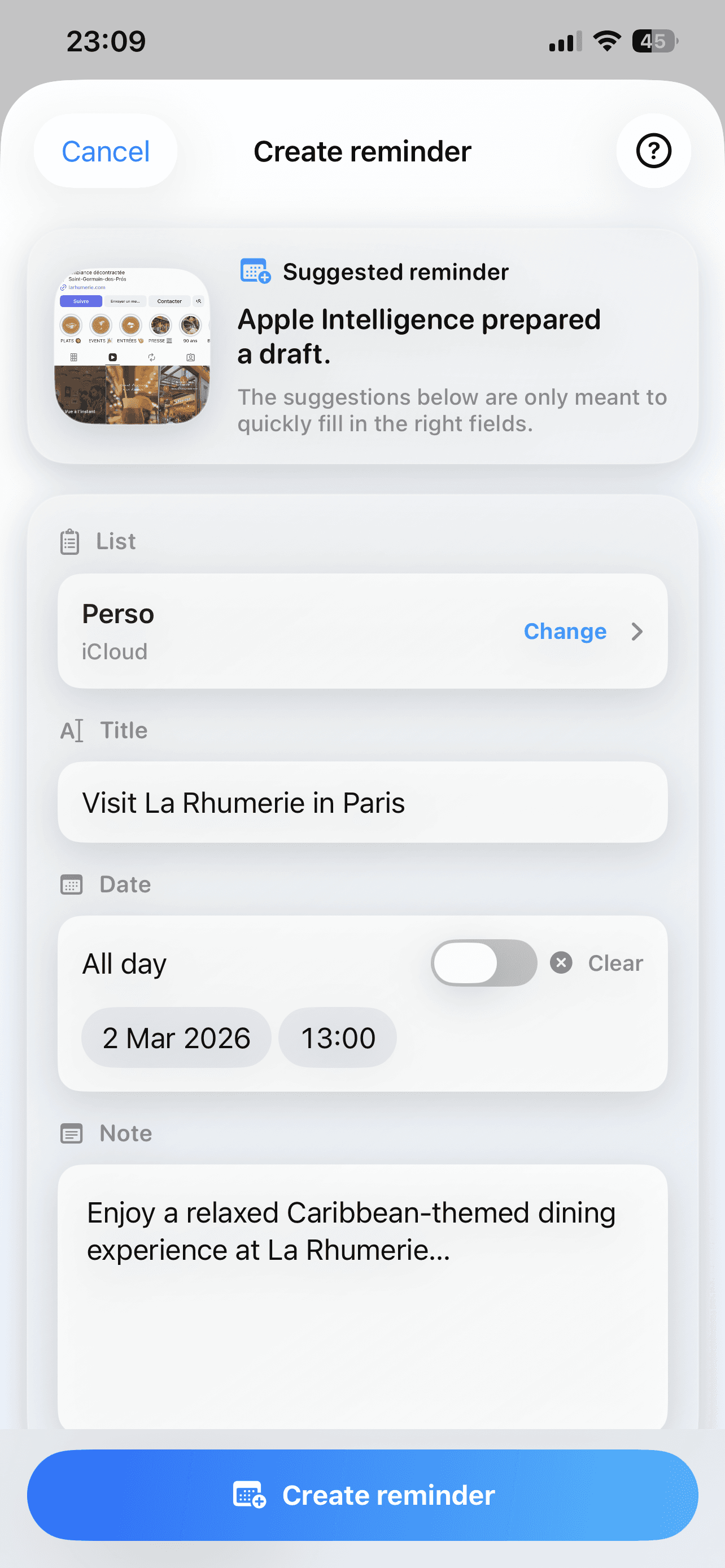Tap the La Rhumerie website preview thumbnail
Viewport: 725px width, 1568px height.
(x=132, y=343)
